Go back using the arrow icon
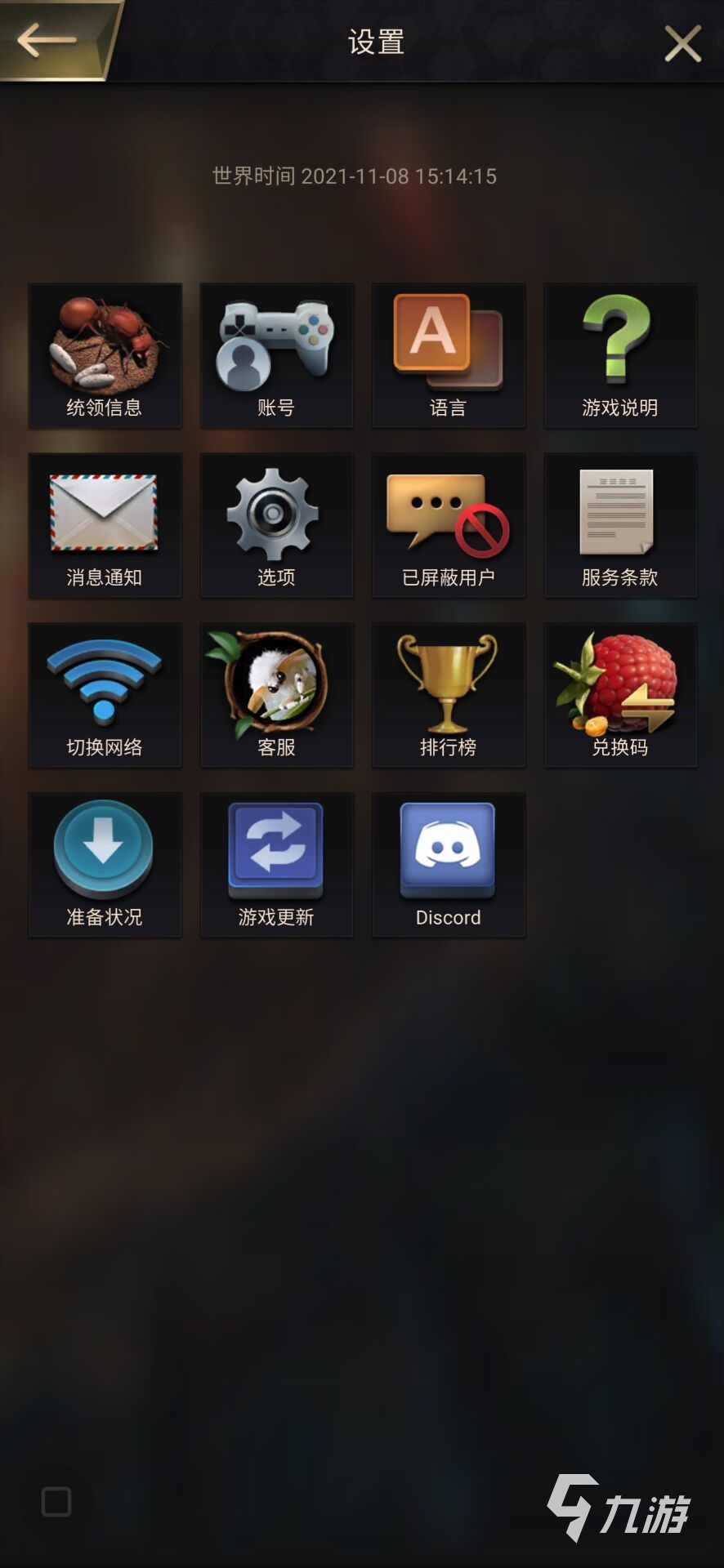 47,40
